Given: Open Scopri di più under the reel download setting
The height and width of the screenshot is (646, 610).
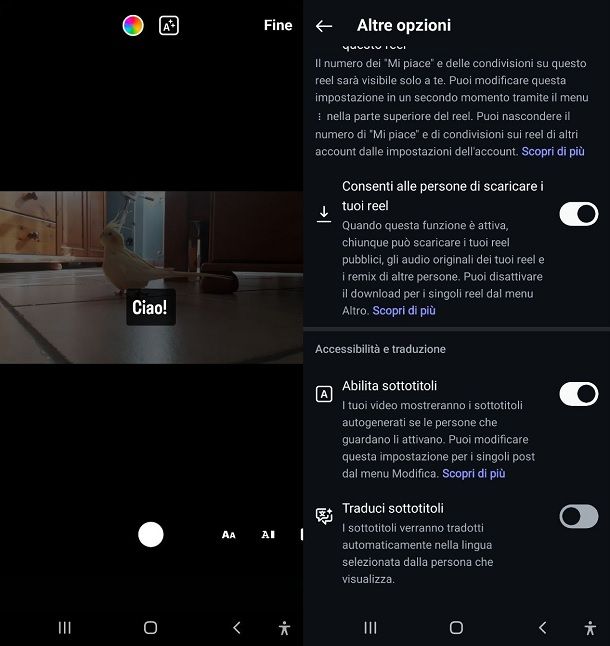Looking at the screenshot, I should coord(404,311).
